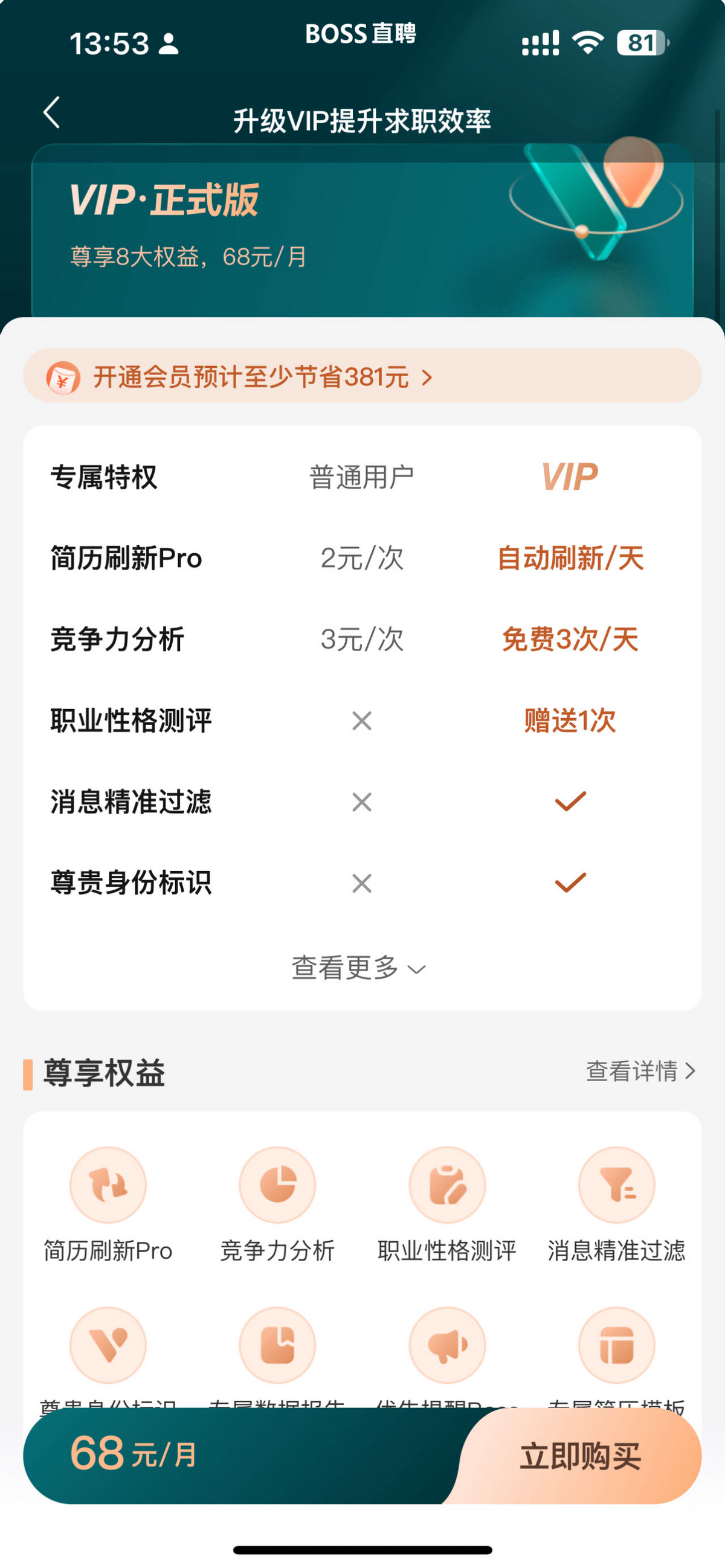Open the 简历刷新Pro benefit icon
Image resolution: width=725 pixels, height=1568 pixels.
click(x=108, y=1185)
